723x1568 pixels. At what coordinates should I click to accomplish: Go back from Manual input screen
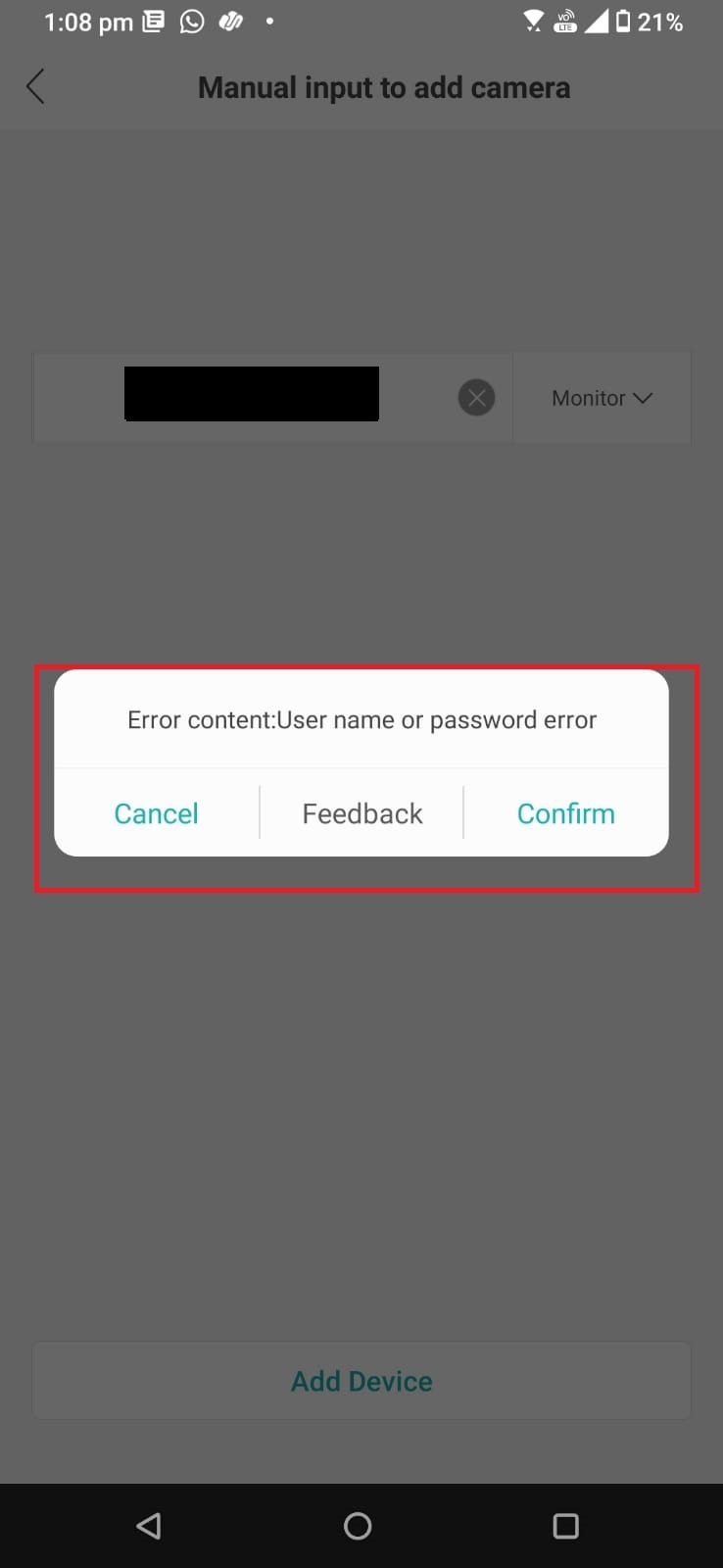[36, 87]
